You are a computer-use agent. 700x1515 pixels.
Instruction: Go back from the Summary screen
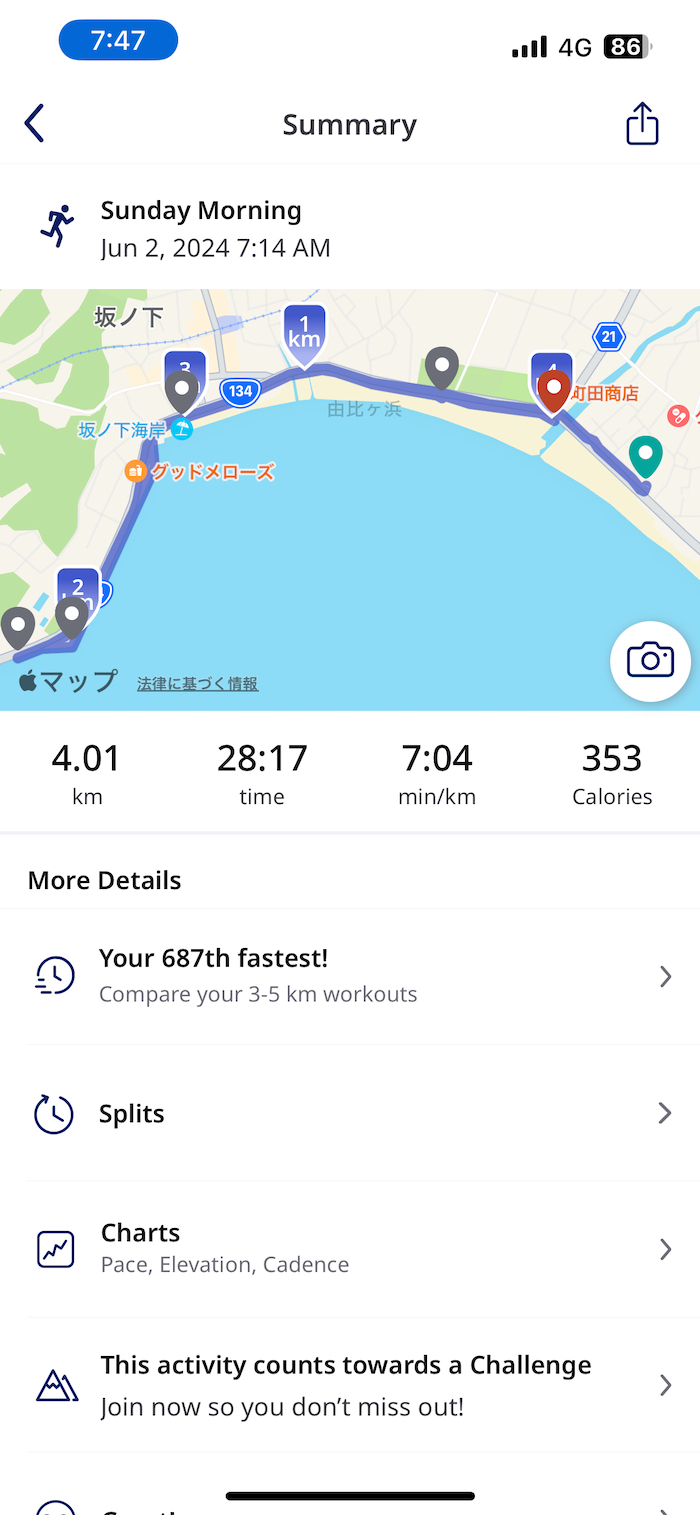click(x=35, y=124)
